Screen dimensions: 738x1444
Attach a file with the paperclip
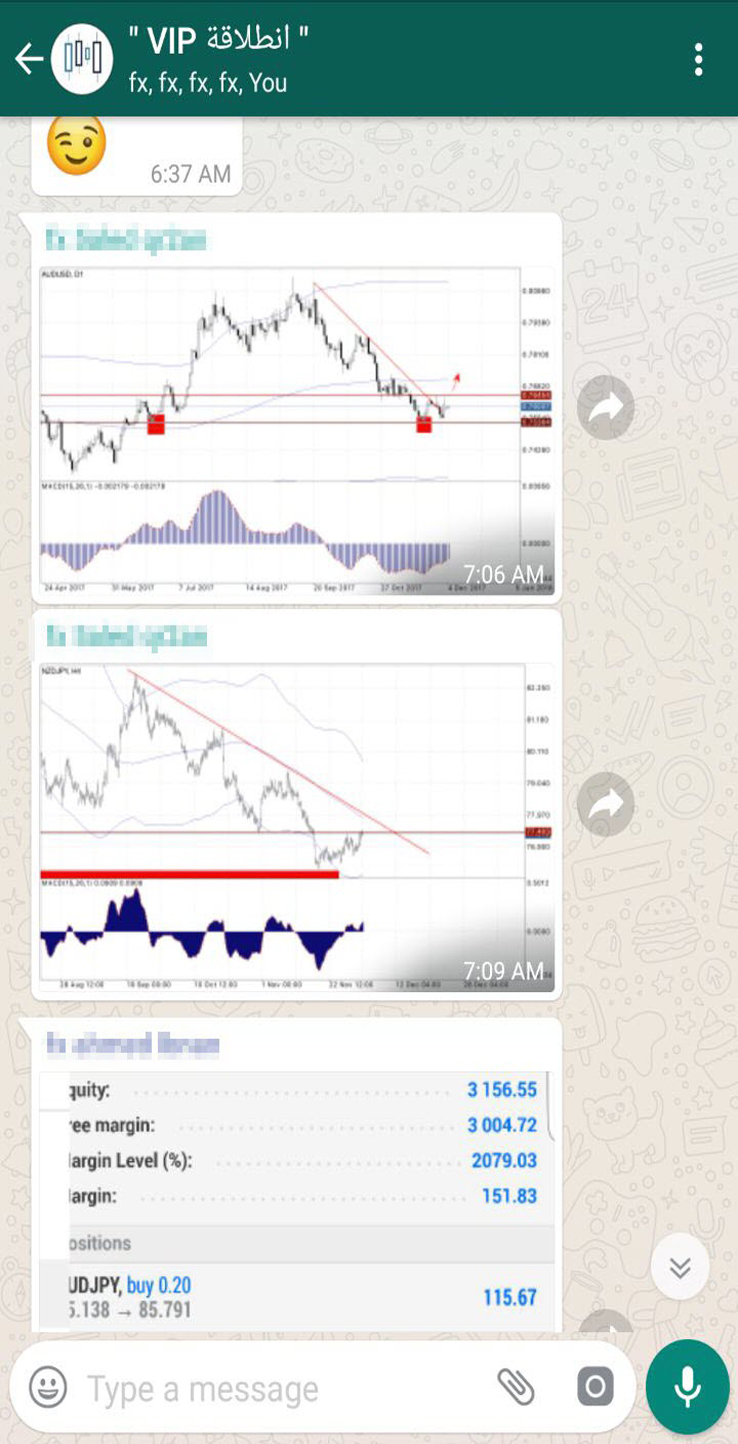tap(516, 1387)
